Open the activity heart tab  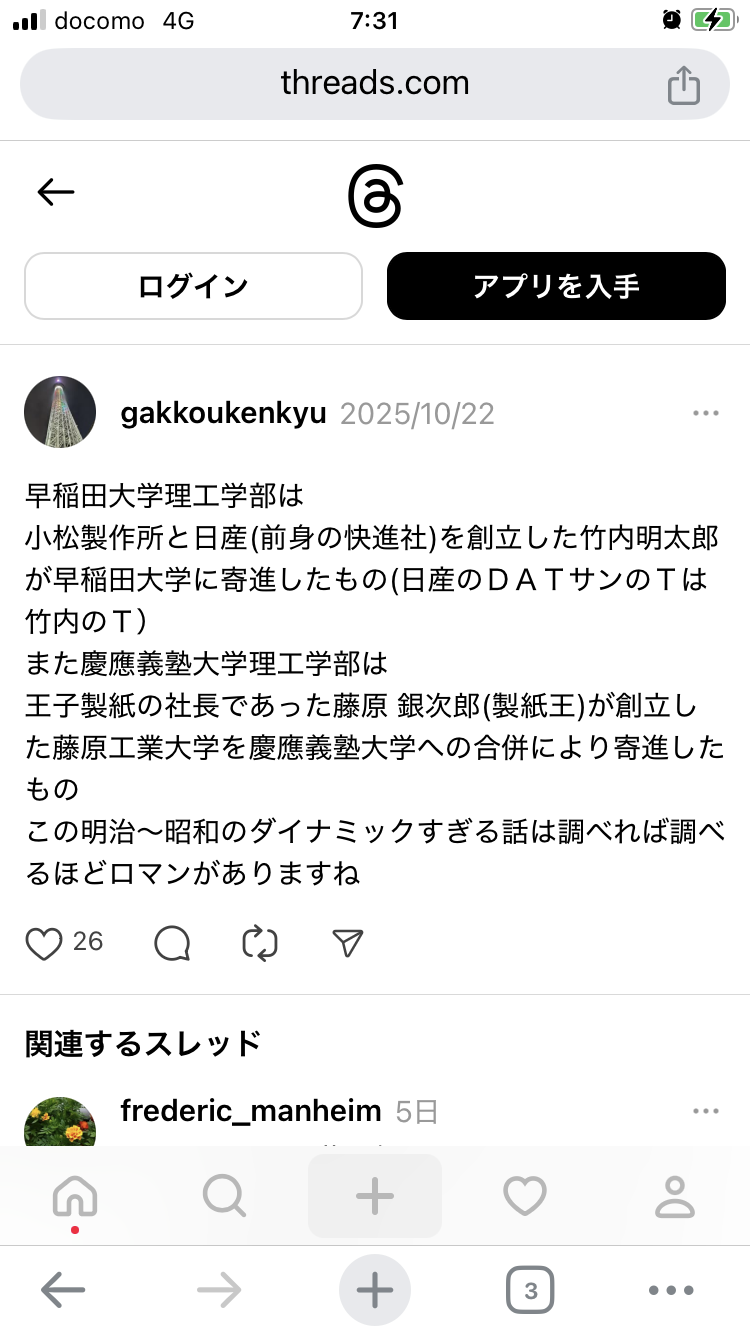pos(524,1196)
